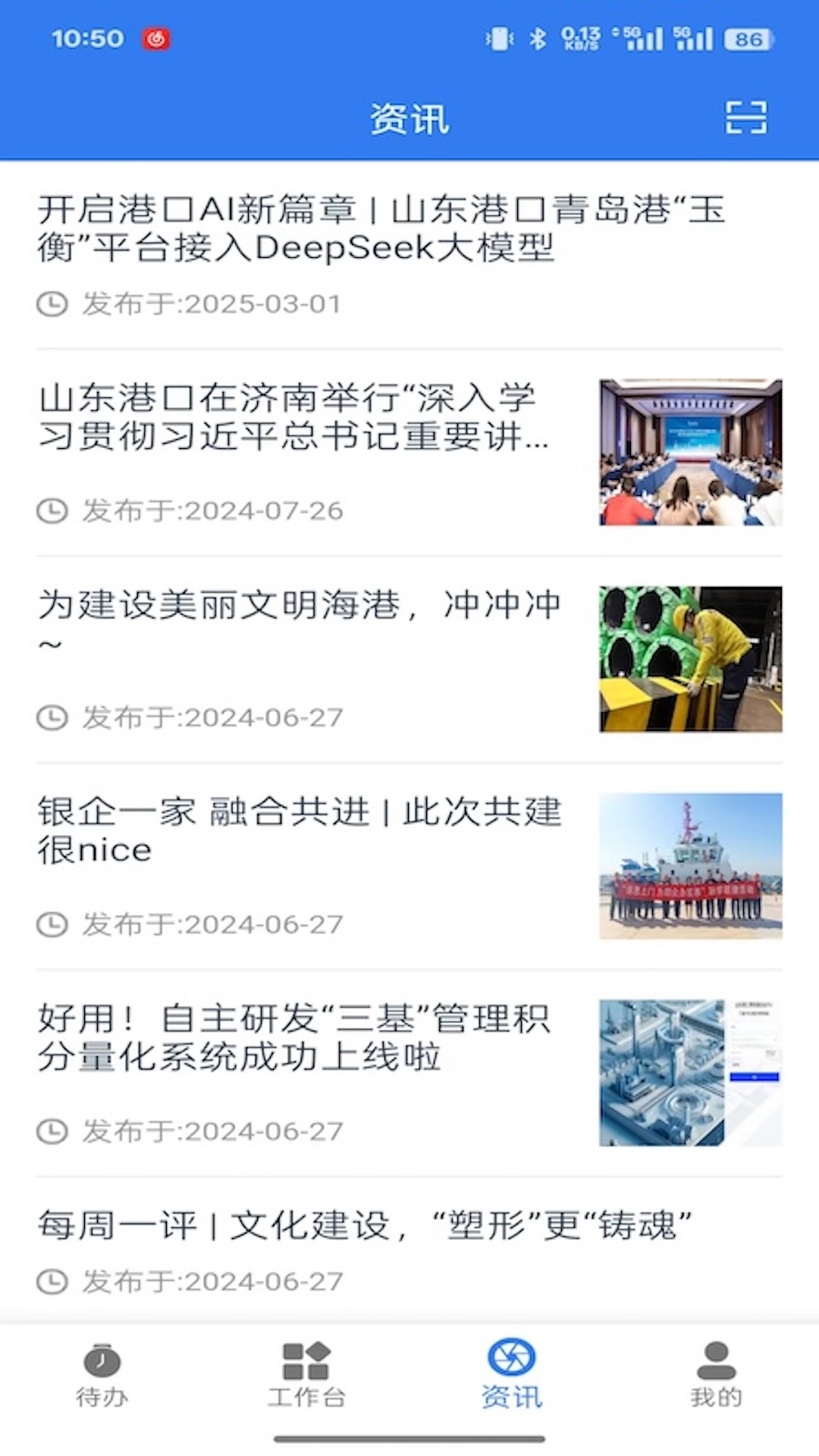819x1456 pixels.
Task: Tap the ship photo beside 银企一家 article
Action: [x=690, y=865]
